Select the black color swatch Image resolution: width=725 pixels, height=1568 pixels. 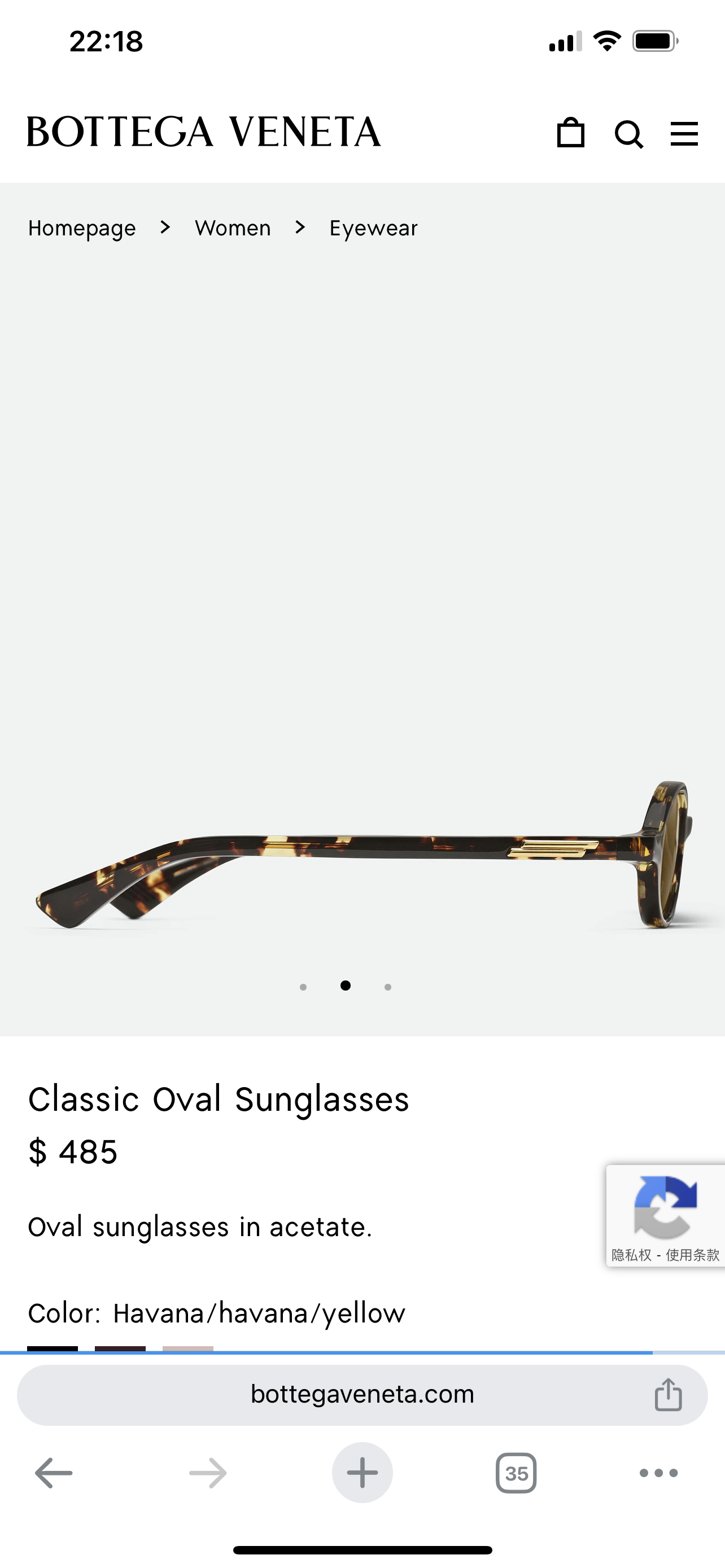pyautogui.click(x=53, y=1348)
